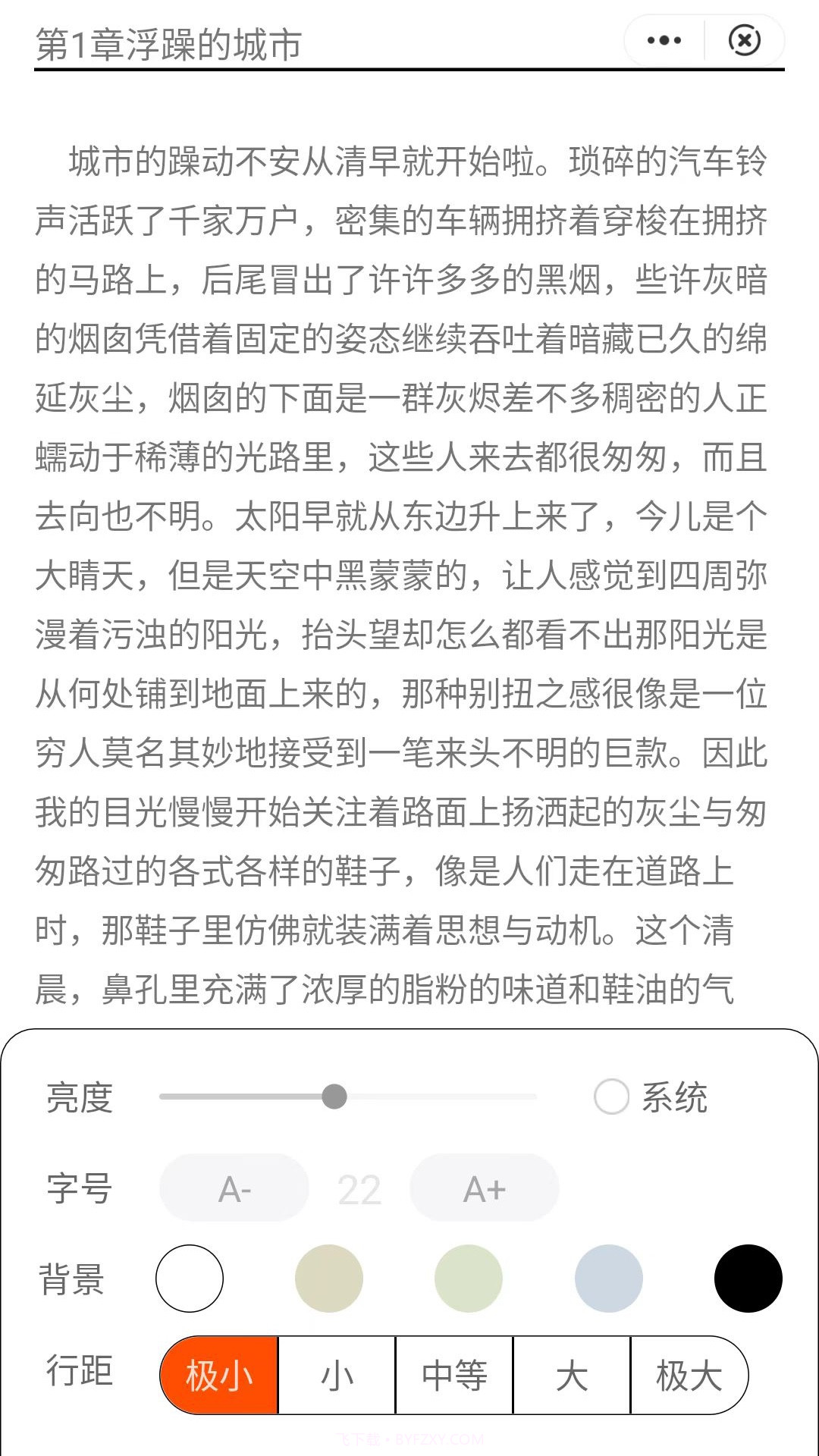Choose the beige background color
The height and width of the screenshot is (1456, 819).
pyautogui.click(x=329, y=1278)
